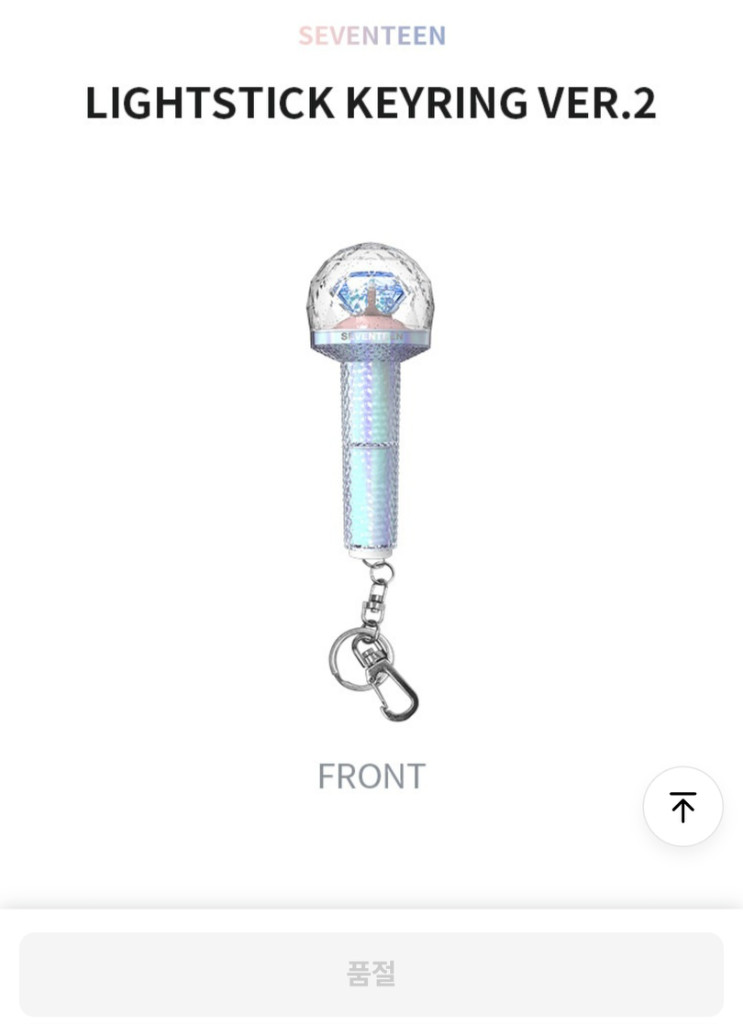Click the SEVENTEEN header text
The width and height of the screenshot is (743, 1024).
(x=371, y=36)
